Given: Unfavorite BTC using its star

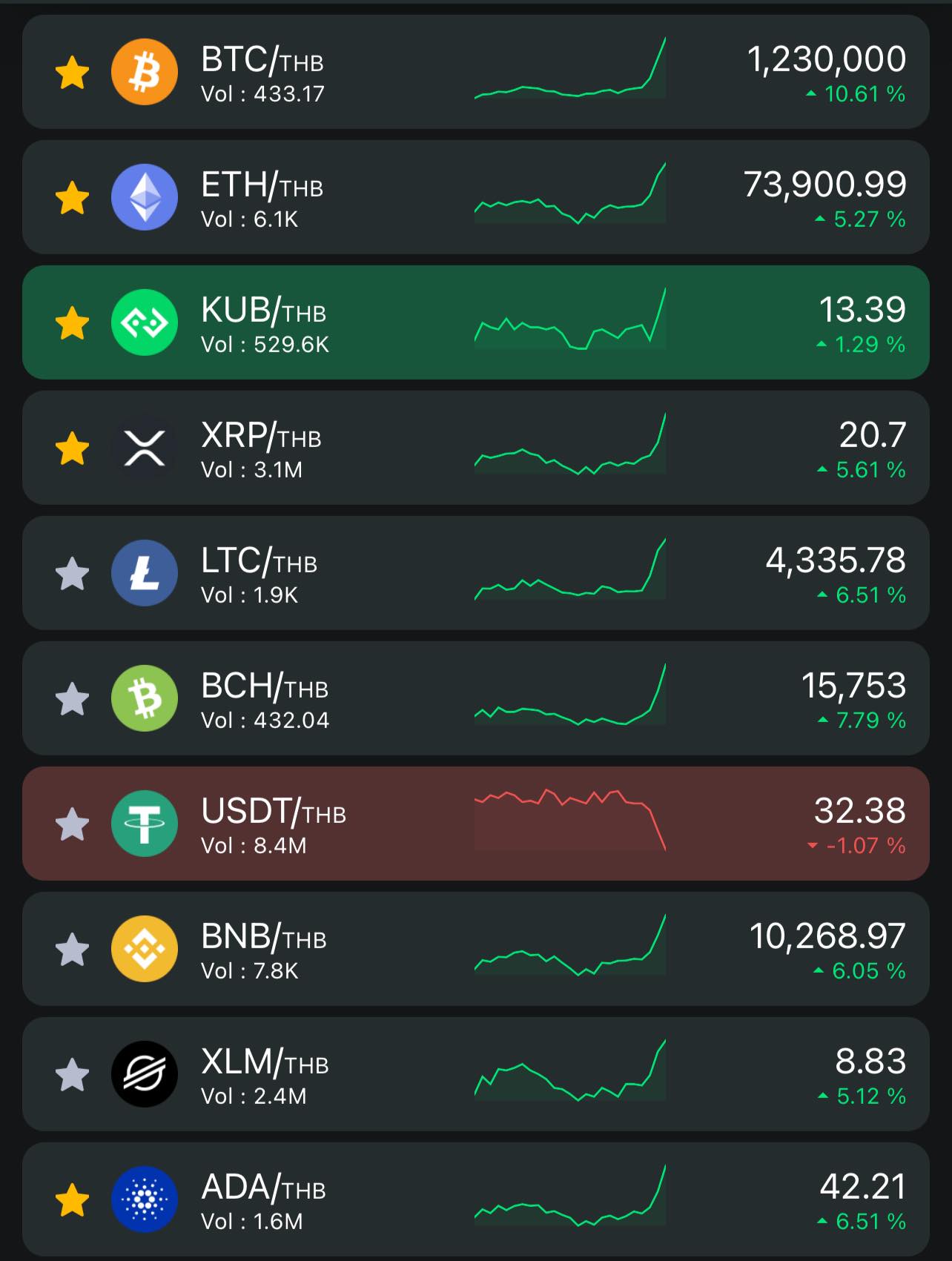Looking at the screenshot, I should [73, 72].
